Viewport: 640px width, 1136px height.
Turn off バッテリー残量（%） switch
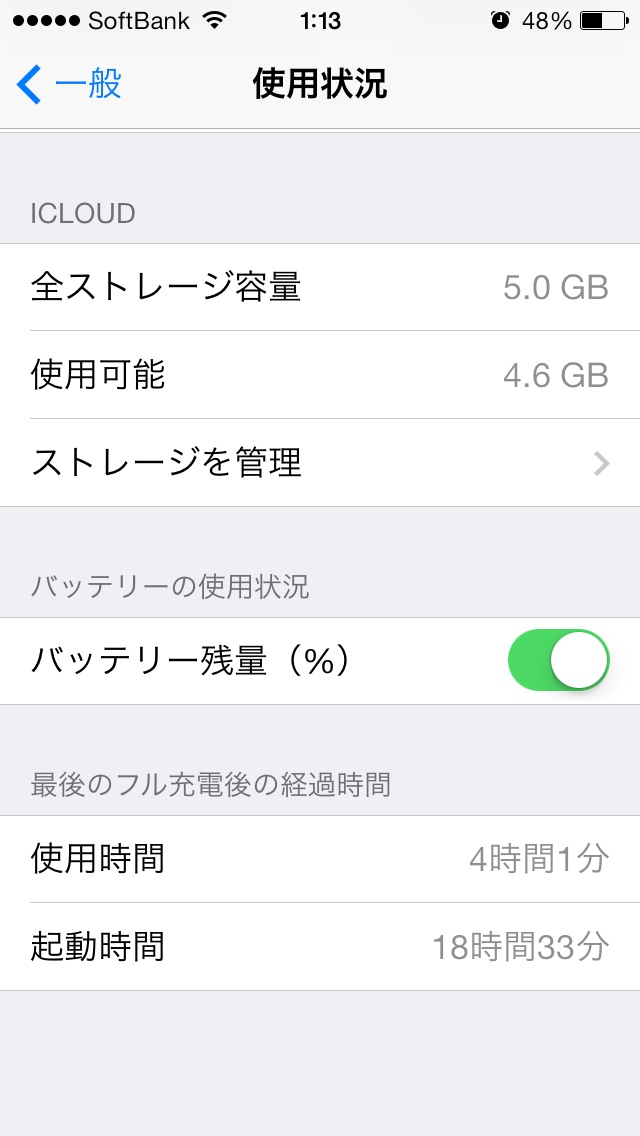558,660
